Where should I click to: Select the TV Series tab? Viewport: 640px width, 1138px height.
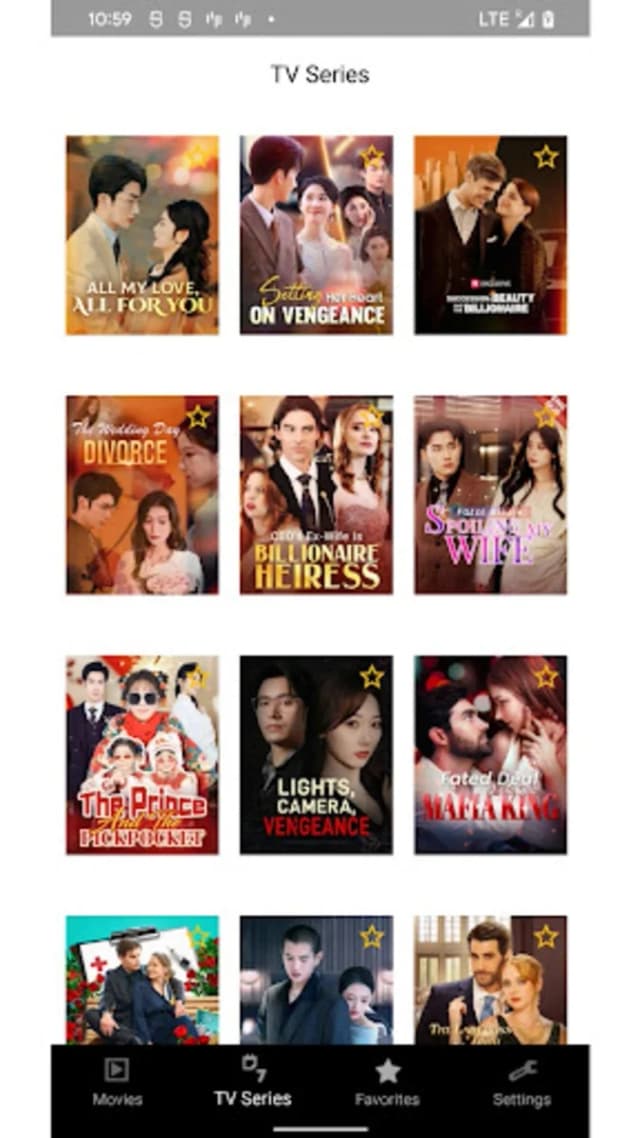point(253,1080)
